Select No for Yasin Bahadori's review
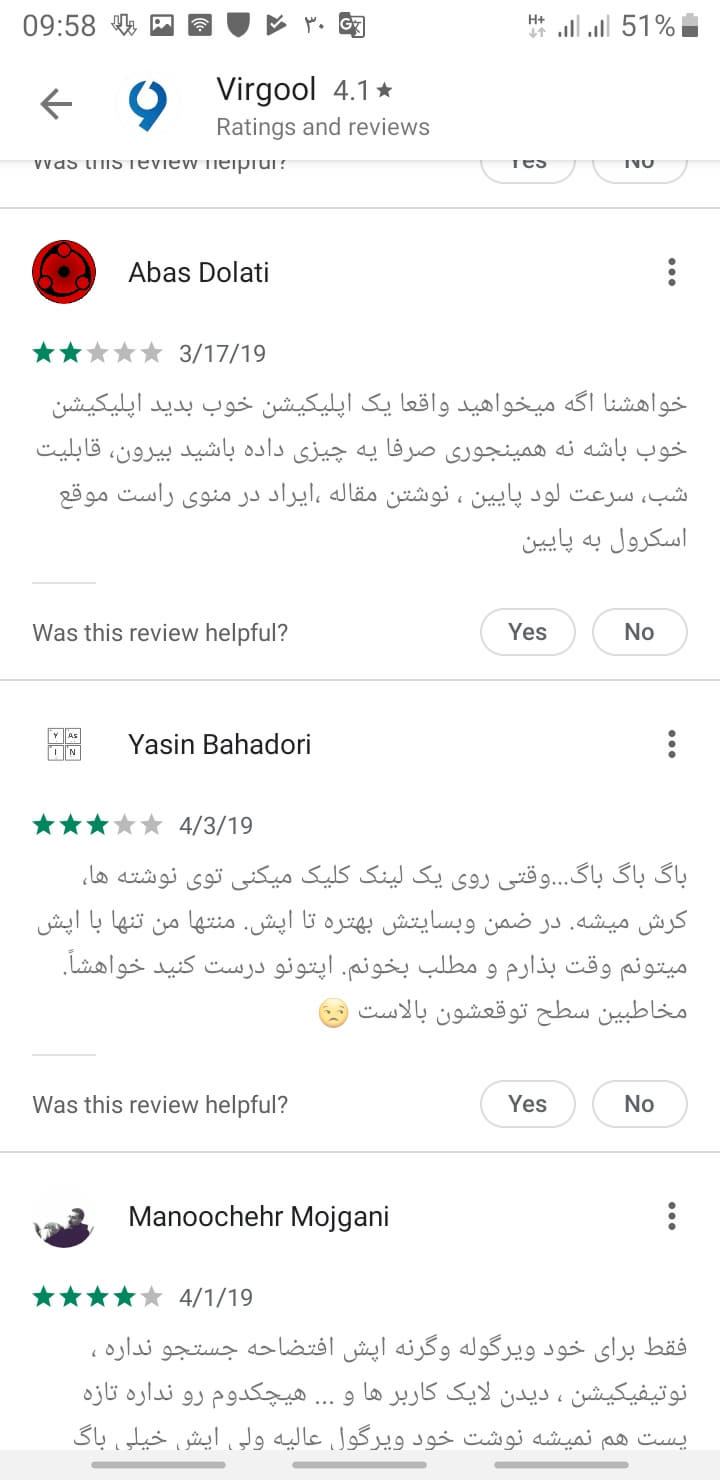 [639, 1104]
